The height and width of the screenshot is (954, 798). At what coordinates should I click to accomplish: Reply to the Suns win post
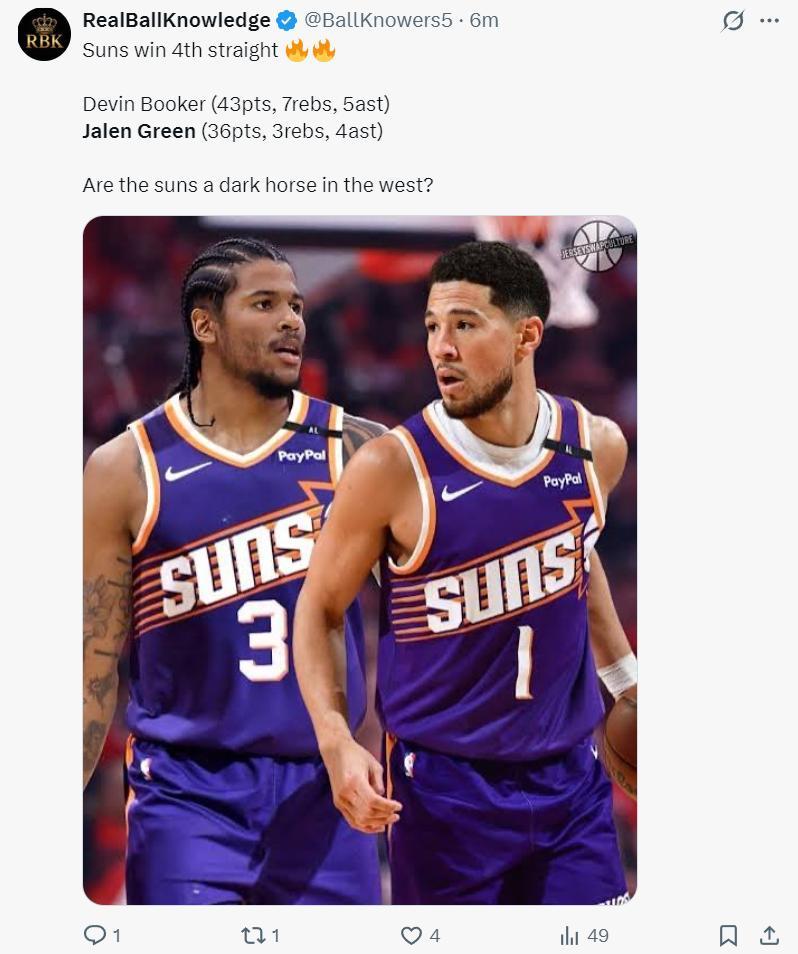click(x=96, y=935)
